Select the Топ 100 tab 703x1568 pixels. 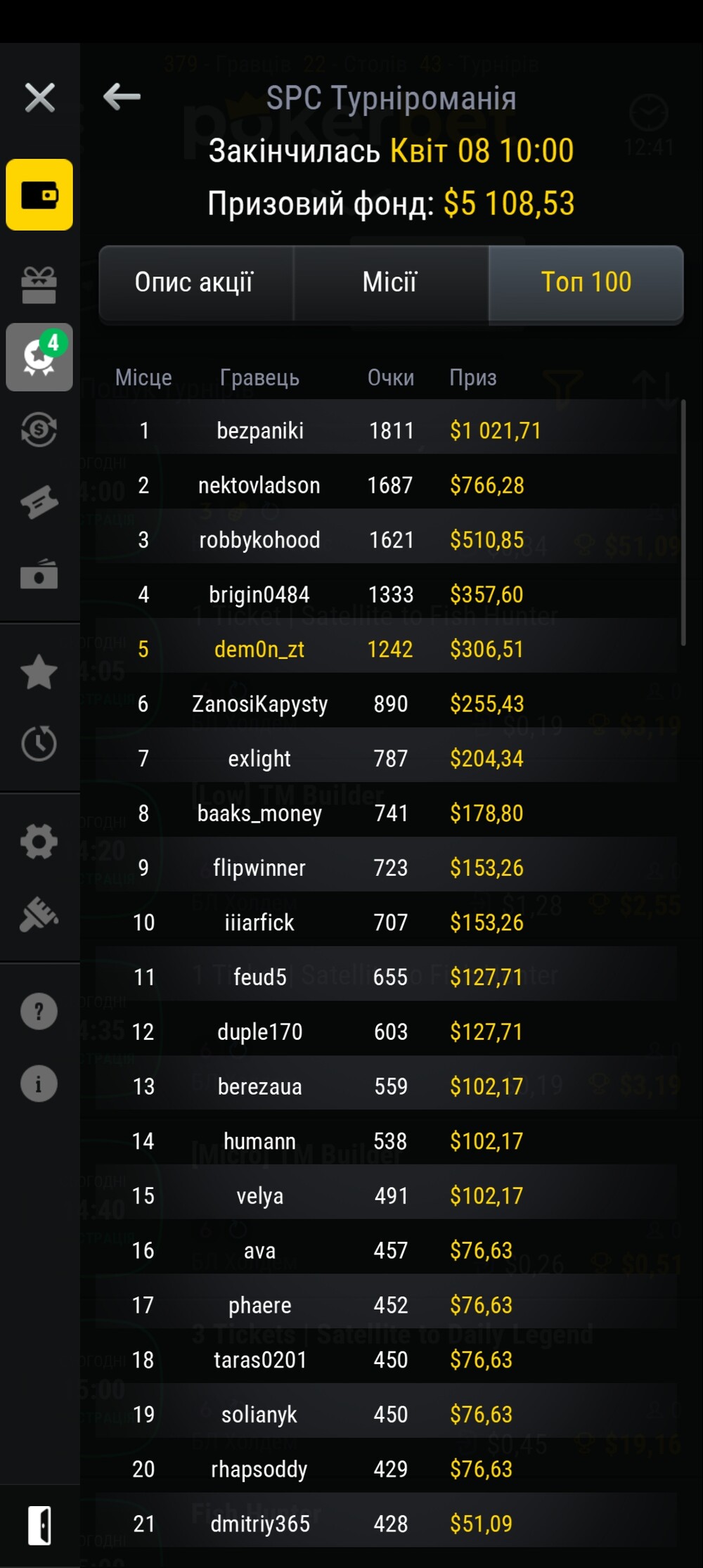(586, 283)
